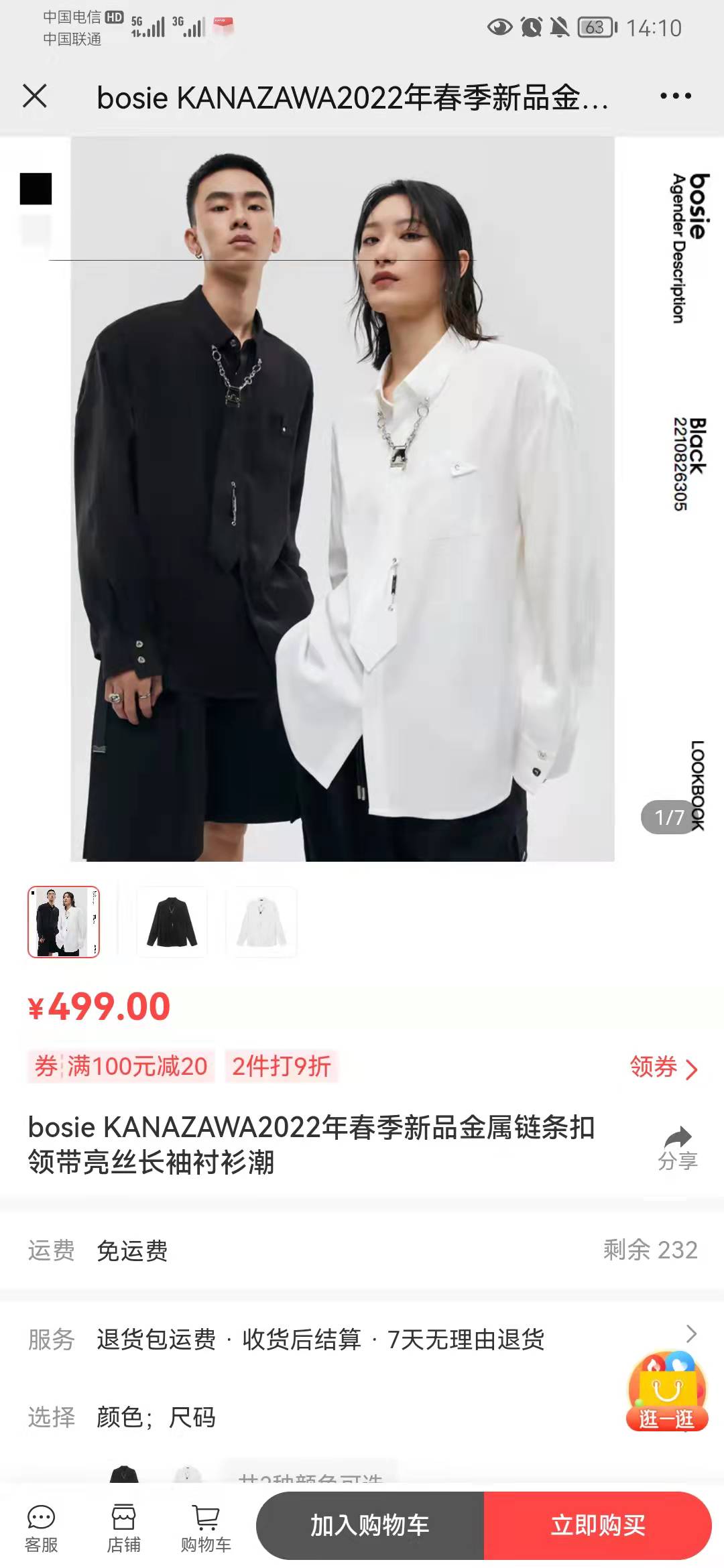Open the three-dot overflow menu
Viewport: 724px width, 1568px height.
[675, 96]
